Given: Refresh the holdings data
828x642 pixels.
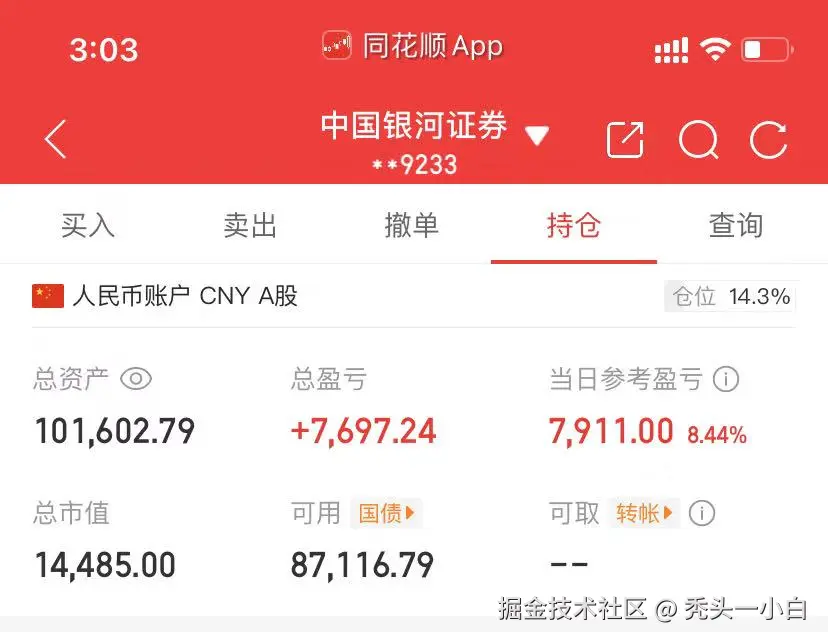Looking at the screenshot, I should coord(768,140).
